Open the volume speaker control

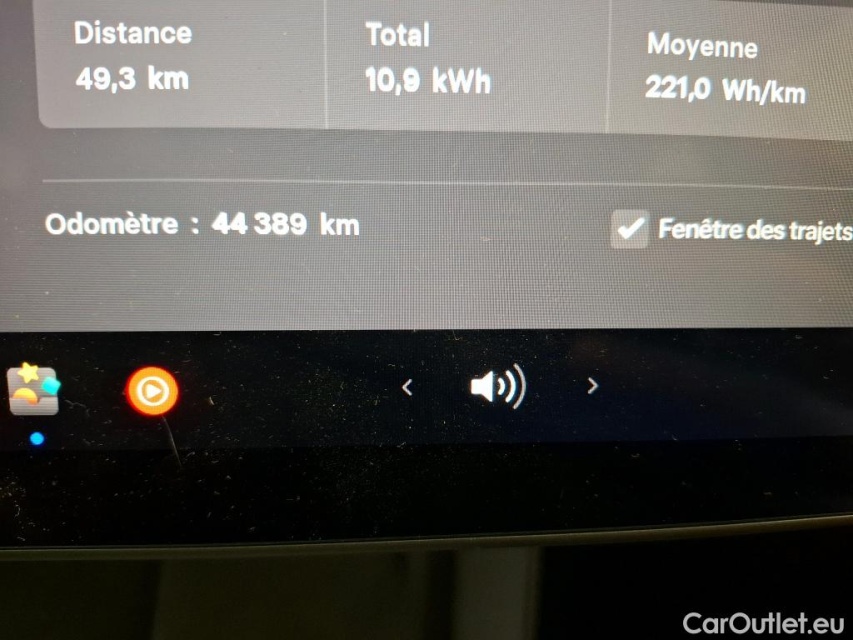tap(497, 387)
